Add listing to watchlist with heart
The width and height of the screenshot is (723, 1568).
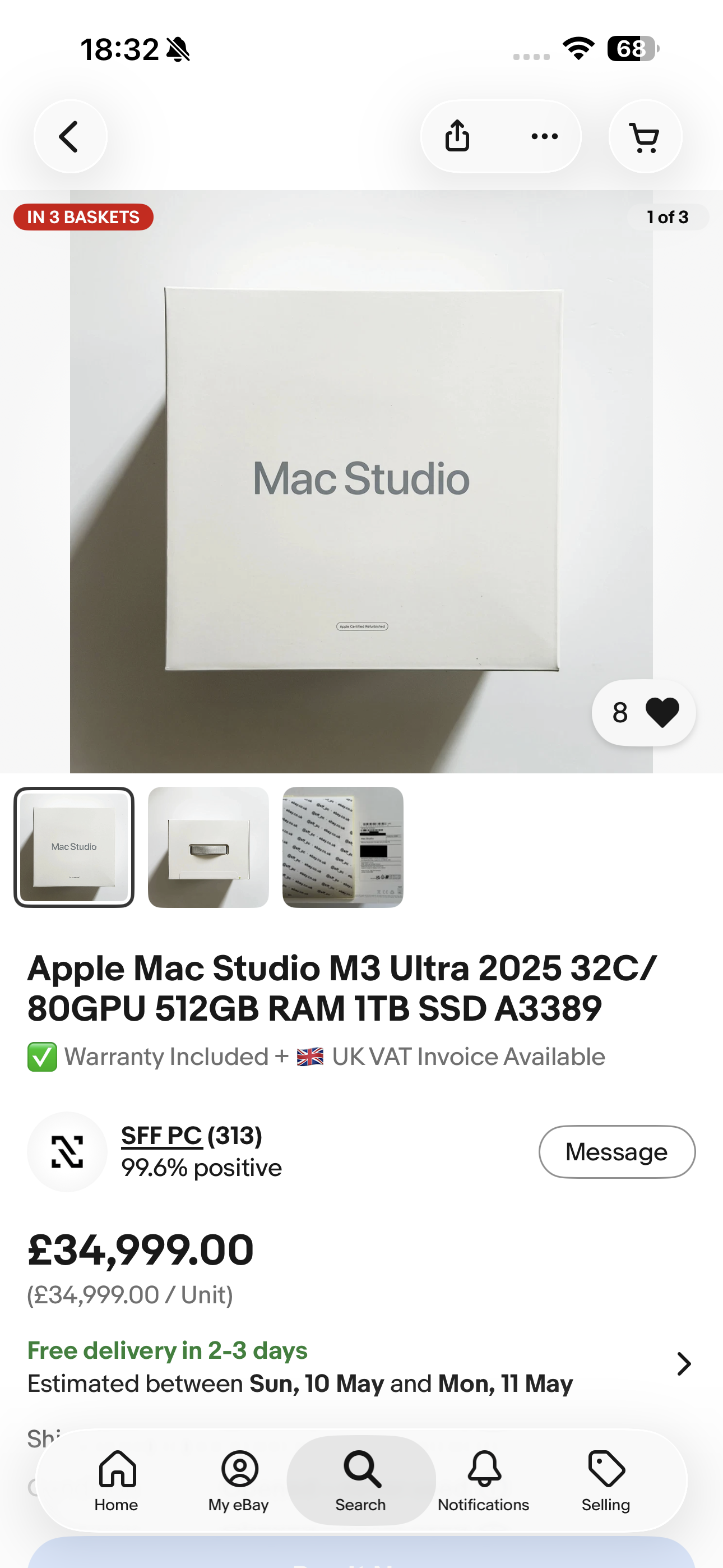(x=644, y=712)
